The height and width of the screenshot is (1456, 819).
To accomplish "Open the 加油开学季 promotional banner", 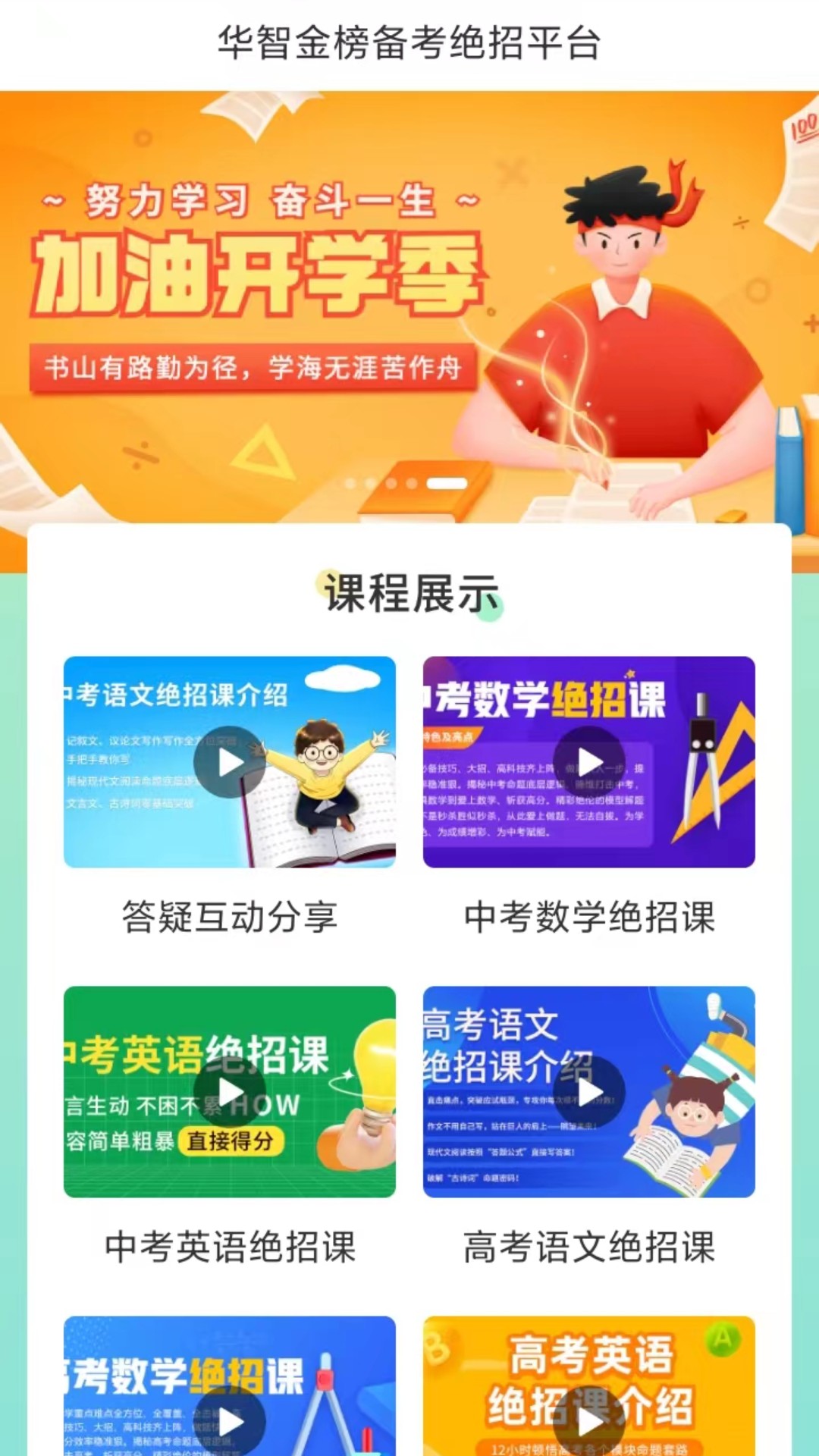I will (x=409, y=303).
